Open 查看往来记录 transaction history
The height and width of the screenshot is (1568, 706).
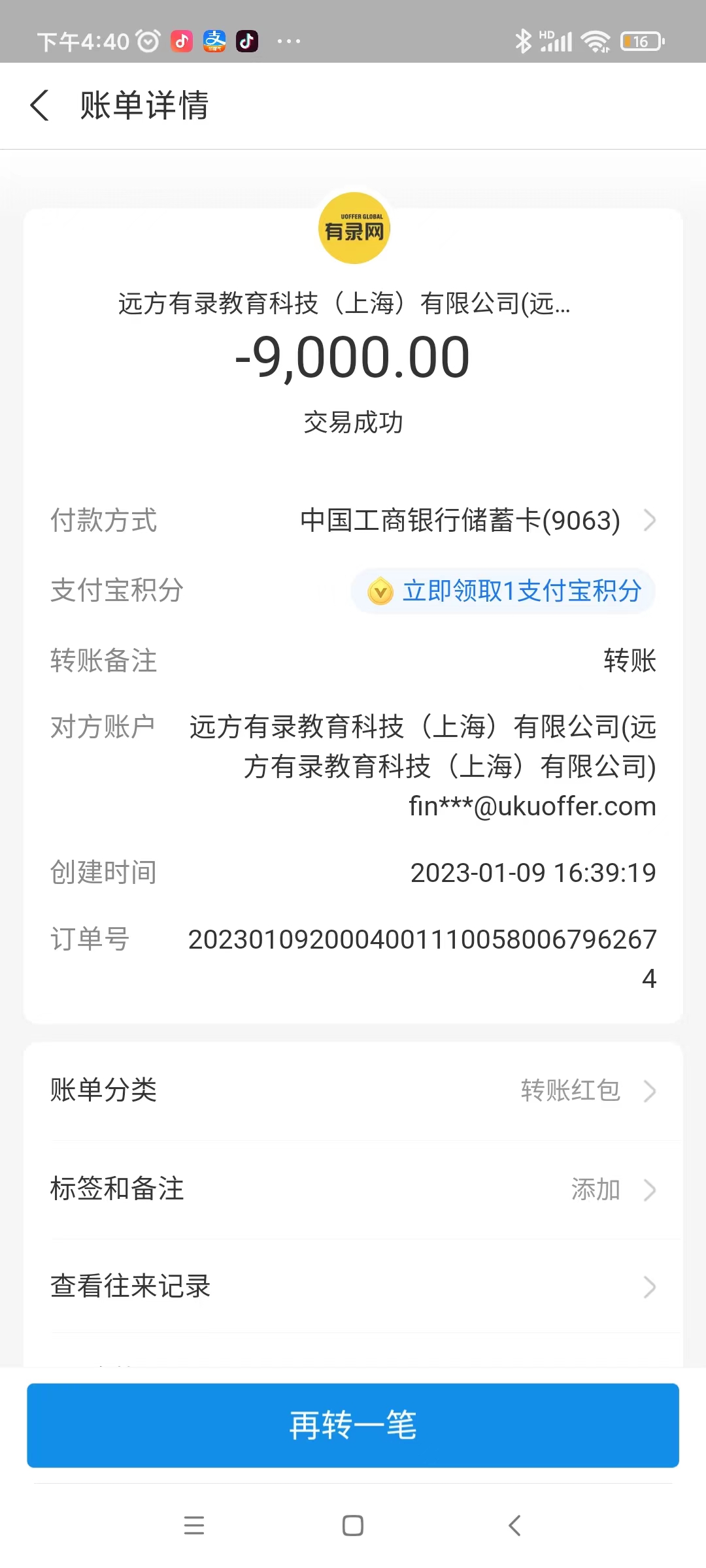click(353, 1286)
